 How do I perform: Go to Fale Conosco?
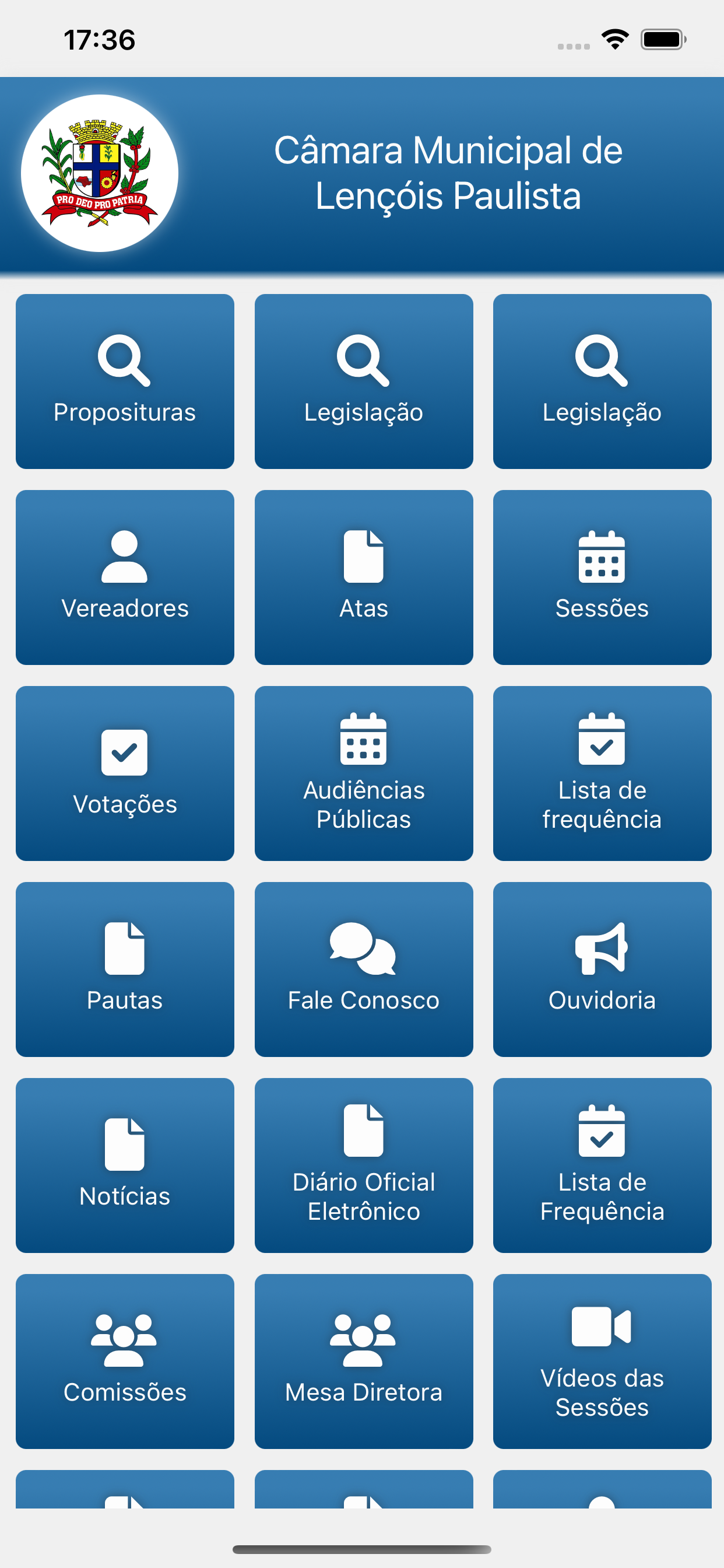[x=363, y=969]
